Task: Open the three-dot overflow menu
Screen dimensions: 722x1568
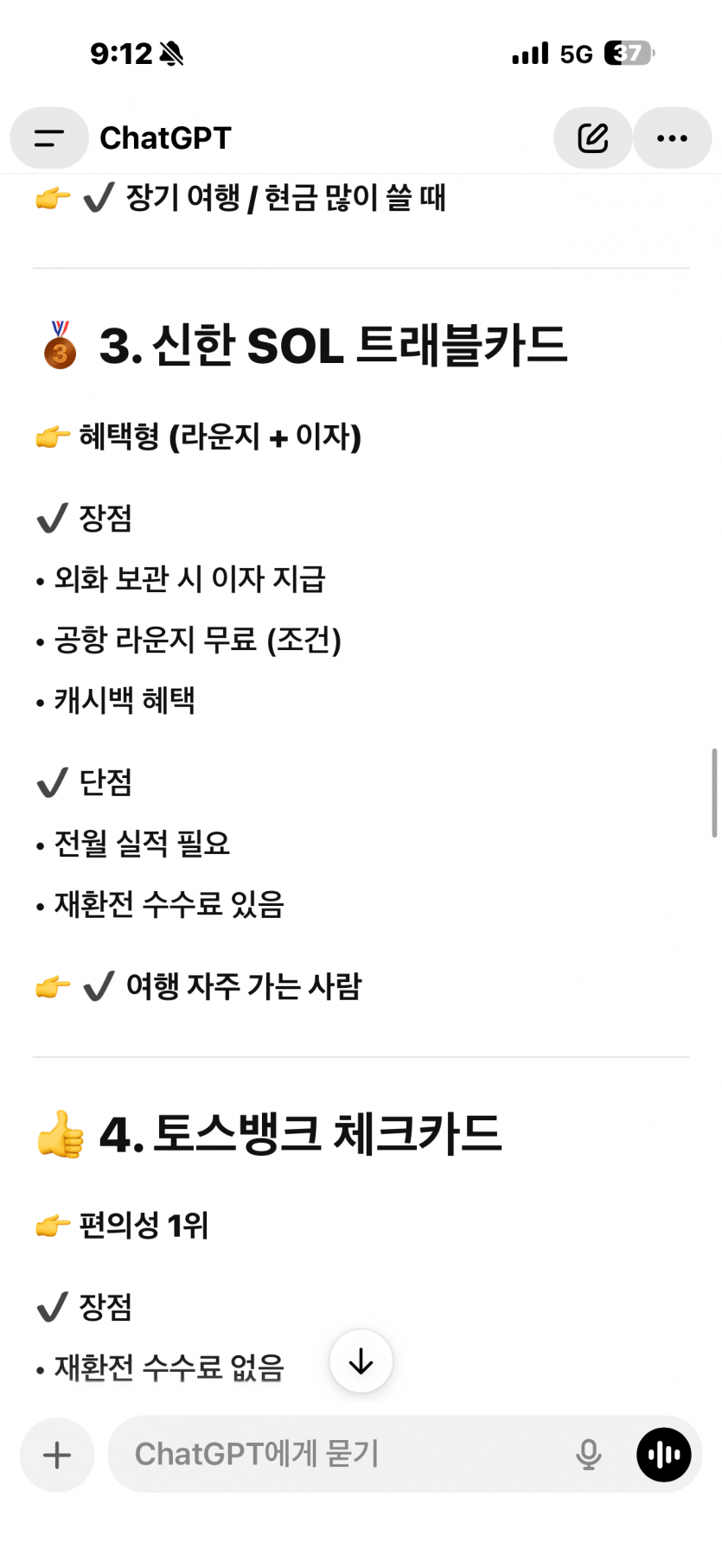Action: [x=672, y=138]
